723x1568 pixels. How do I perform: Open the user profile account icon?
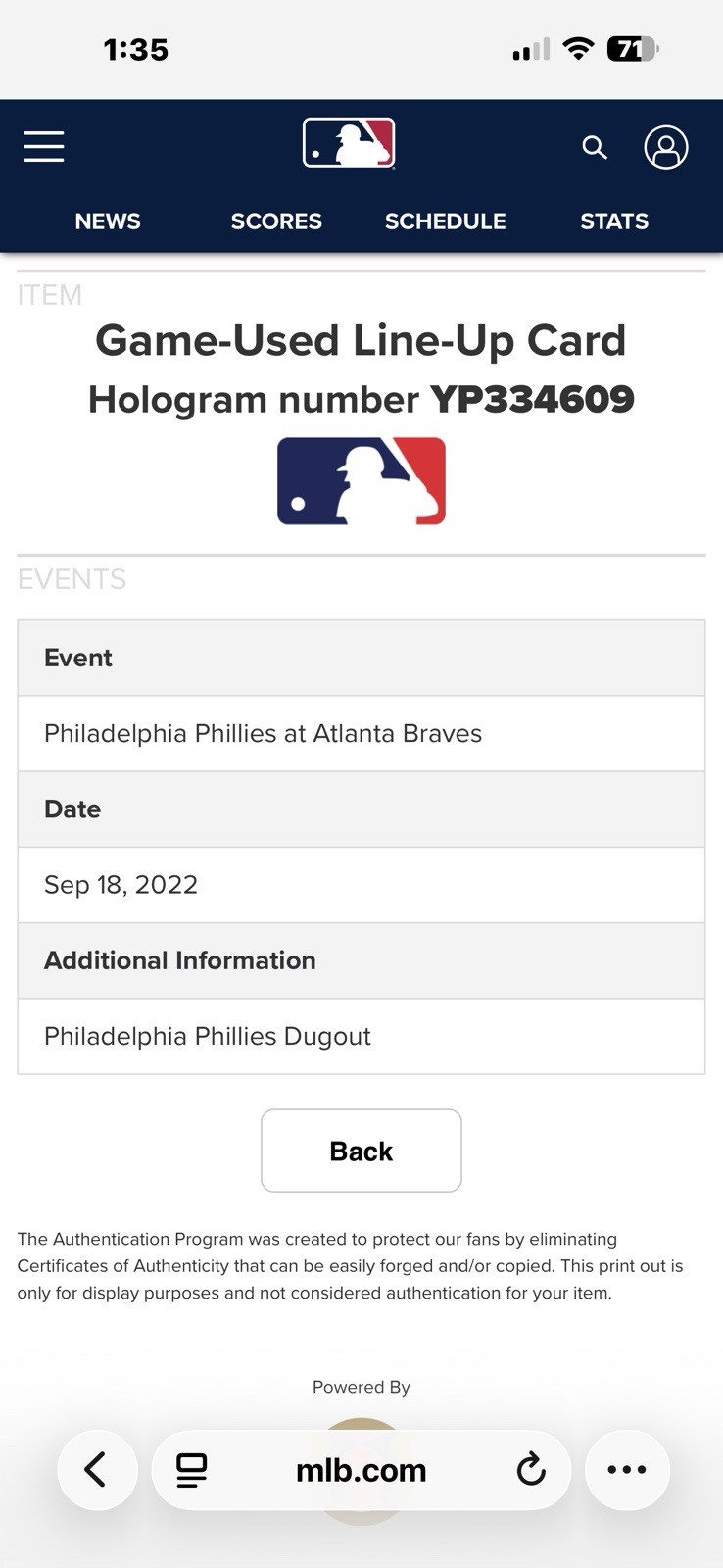pyautogui.click(x=666, y=148)
